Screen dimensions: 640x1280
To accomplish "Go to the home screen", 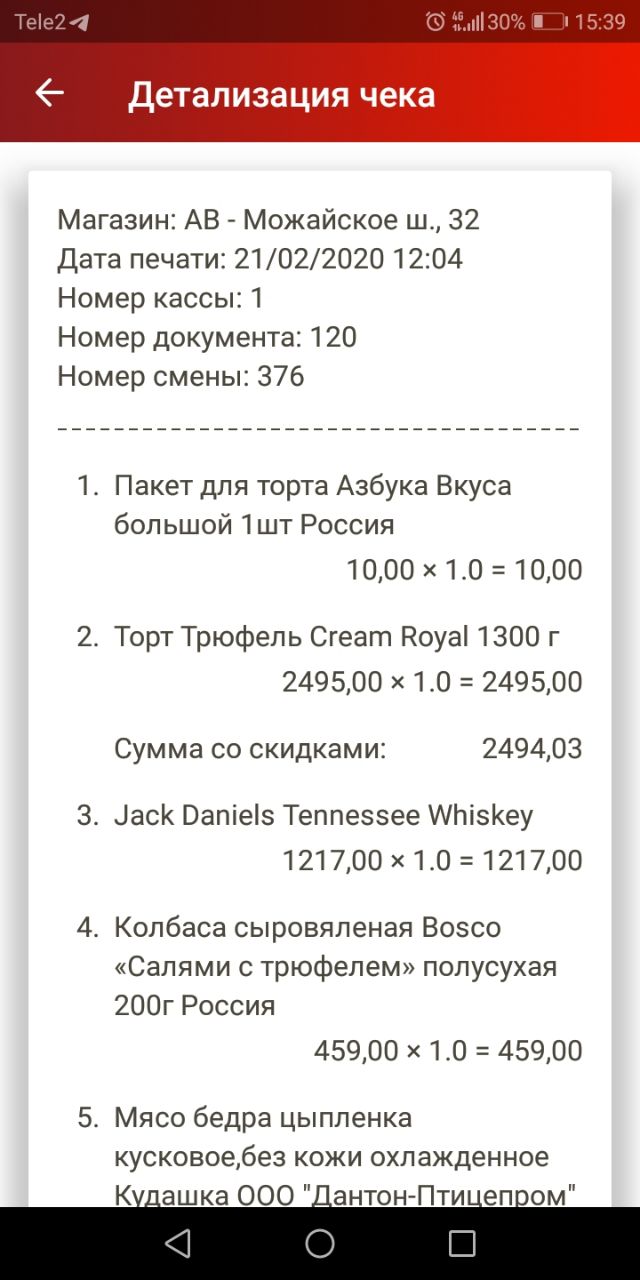I will coord(320,1243).
